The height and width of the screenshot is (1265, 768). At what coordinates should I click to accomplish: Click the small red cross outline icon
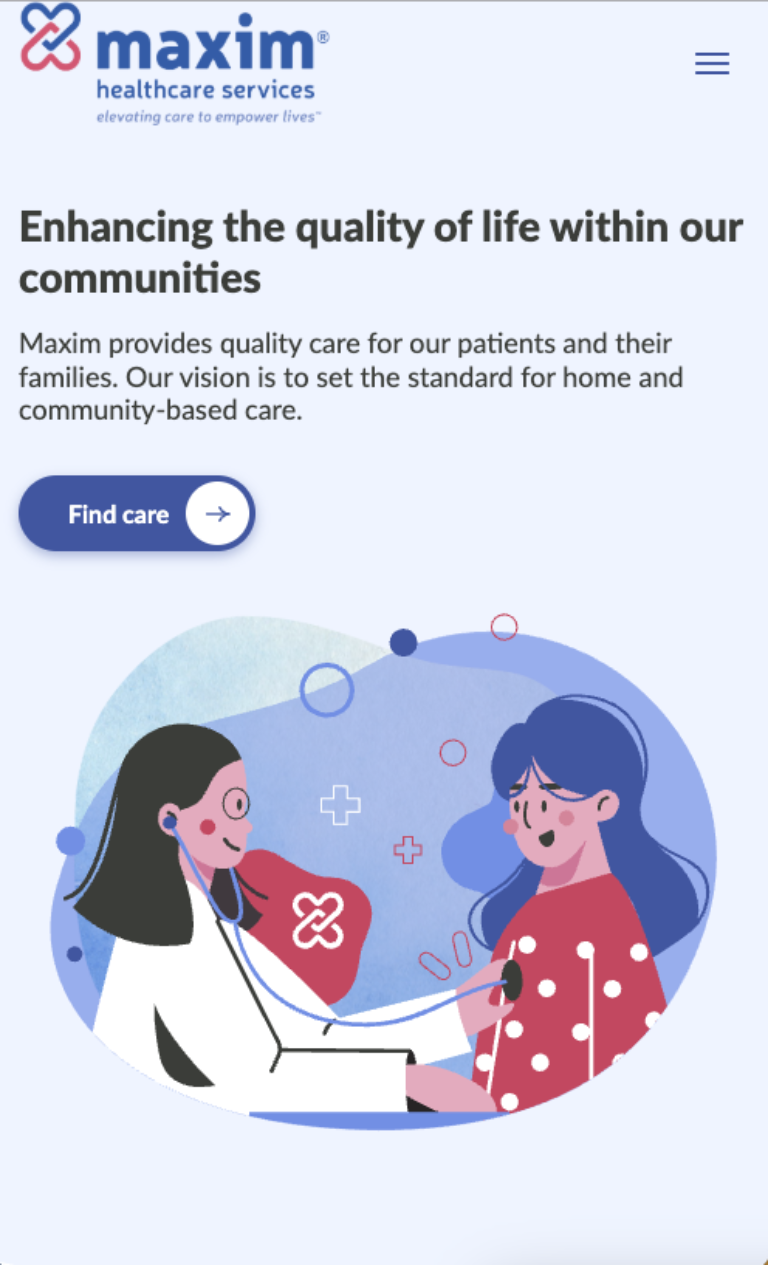pyautogui.click(x=410, y=849)
